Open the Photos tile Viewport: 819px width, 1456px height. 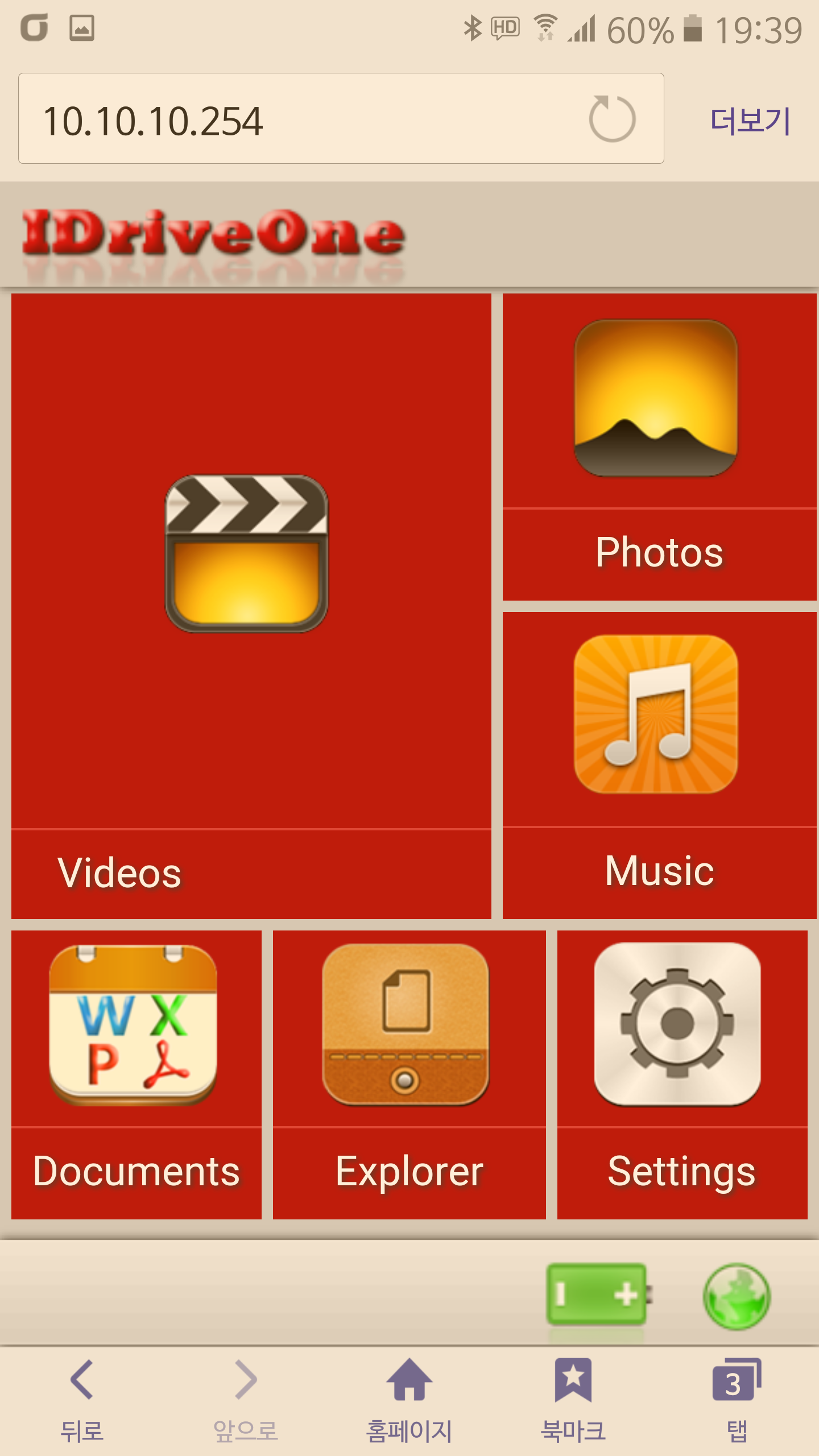659,446
